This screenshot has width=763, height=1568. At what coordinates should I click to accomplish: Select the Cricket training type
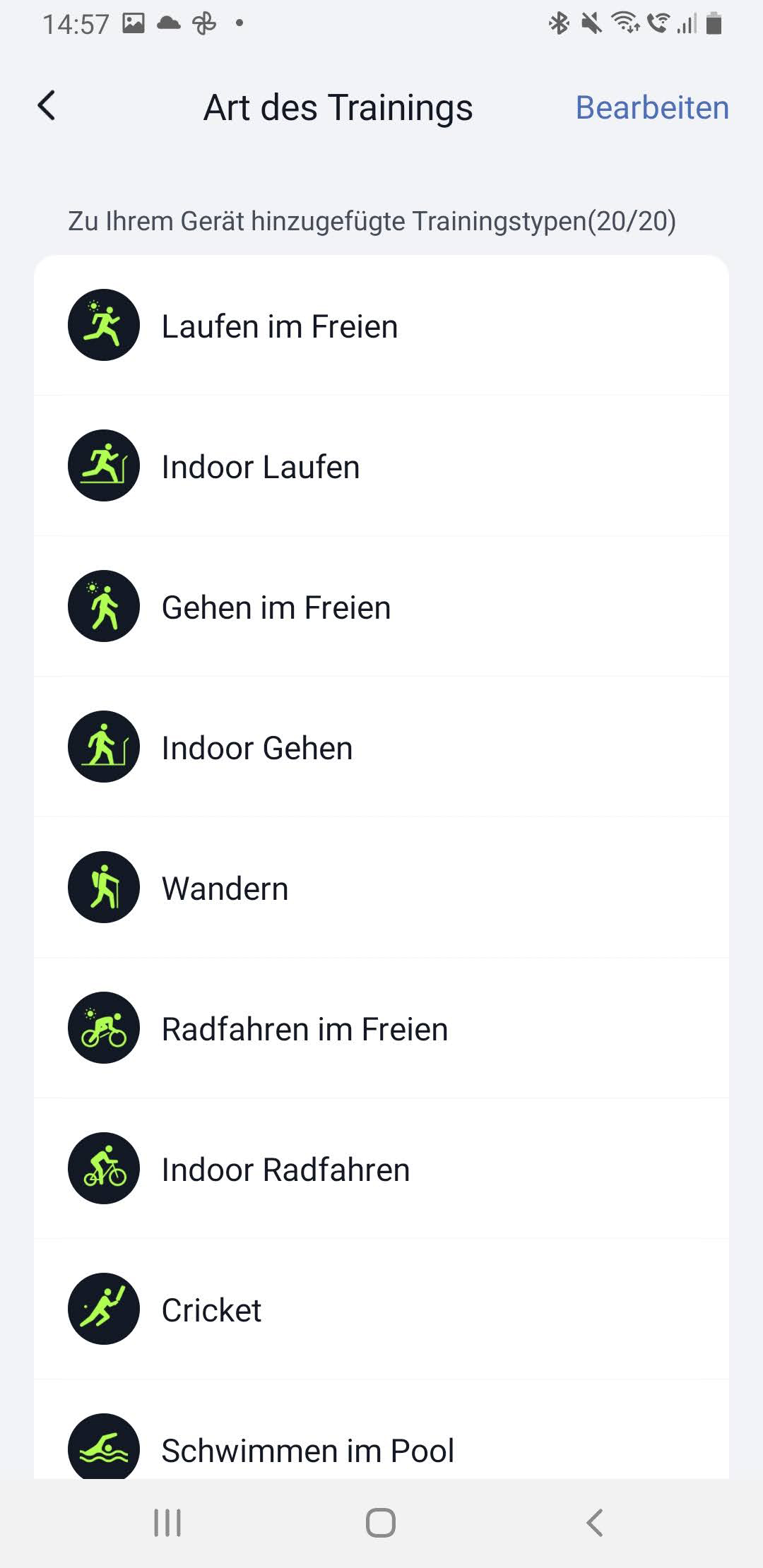[x=381, y=1309]
